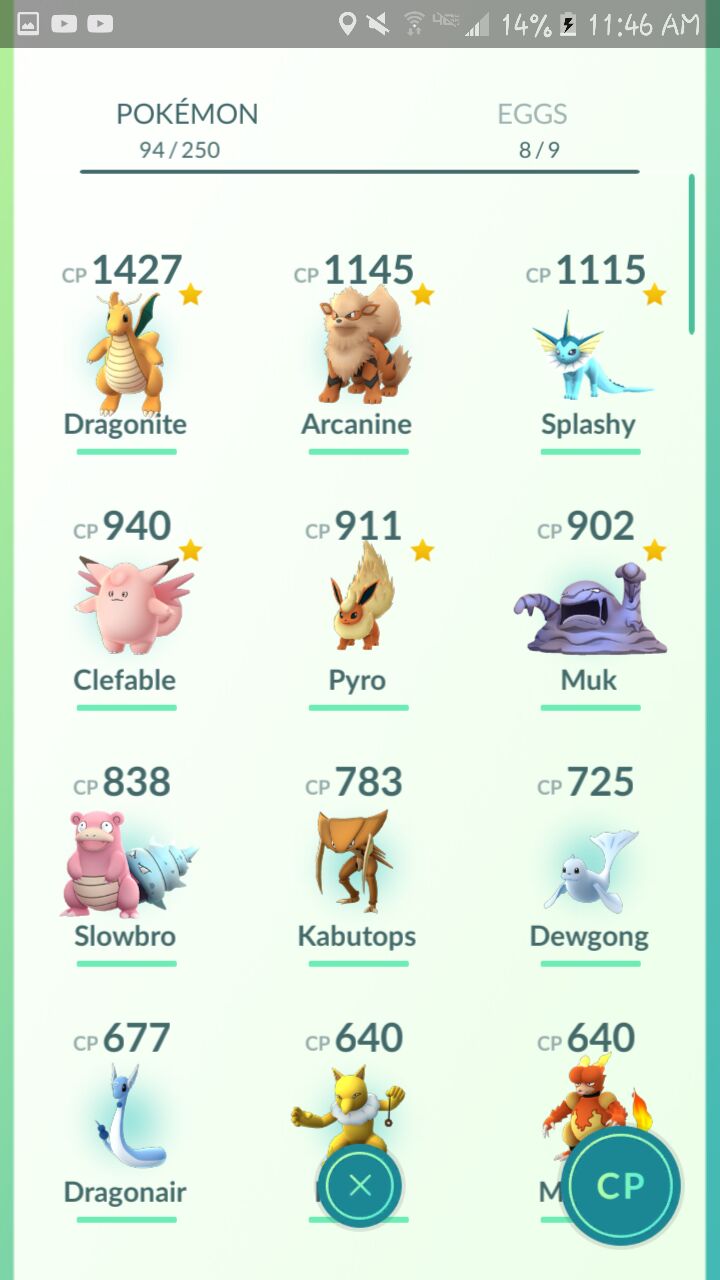Change sort order with the CP button
720x1280 pixels.
[x=620, y=1186]
